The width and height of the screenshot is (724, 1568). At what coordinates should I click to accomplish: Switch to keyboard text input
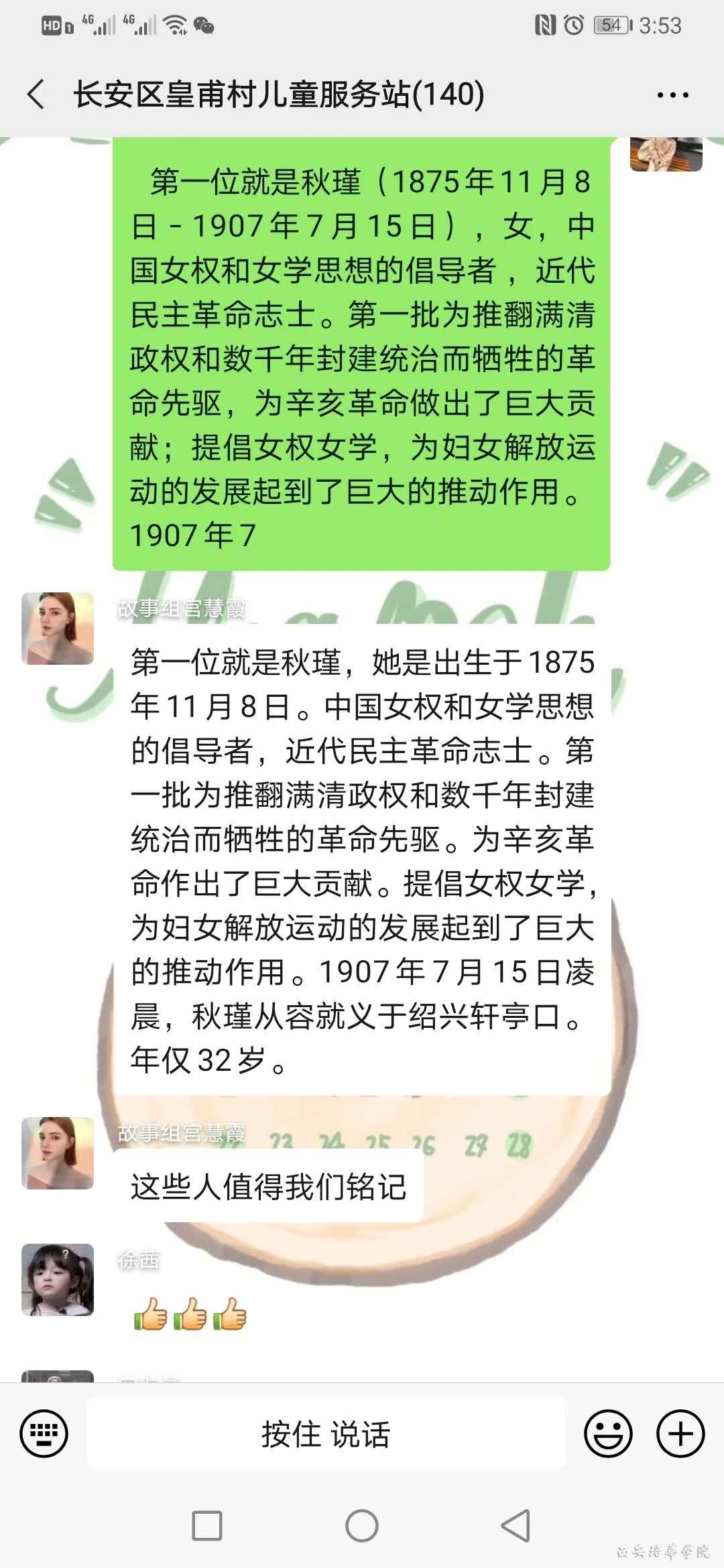point(44,1434)
